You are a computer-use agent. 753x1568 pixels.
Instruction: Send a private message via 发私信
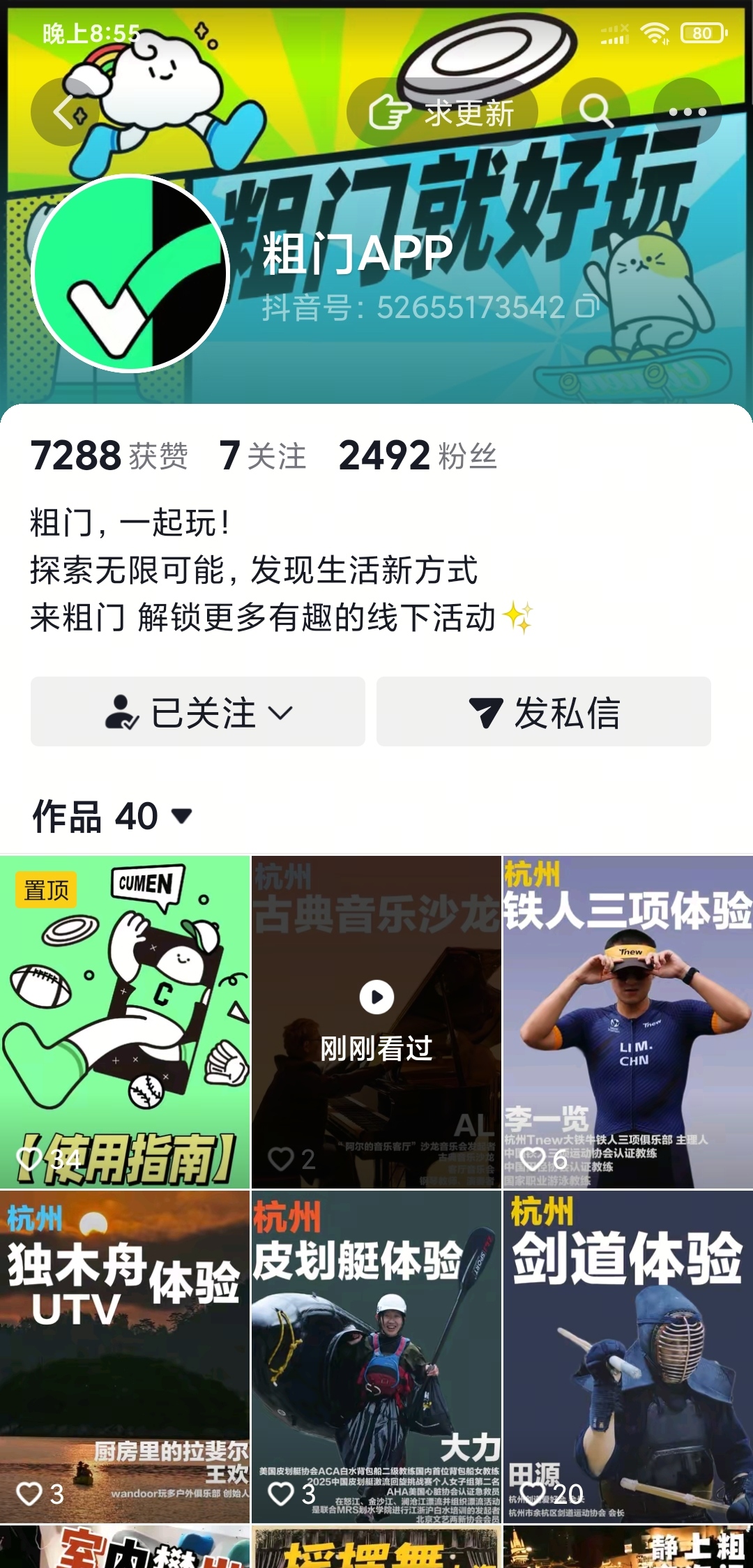(x=544, y=711)
